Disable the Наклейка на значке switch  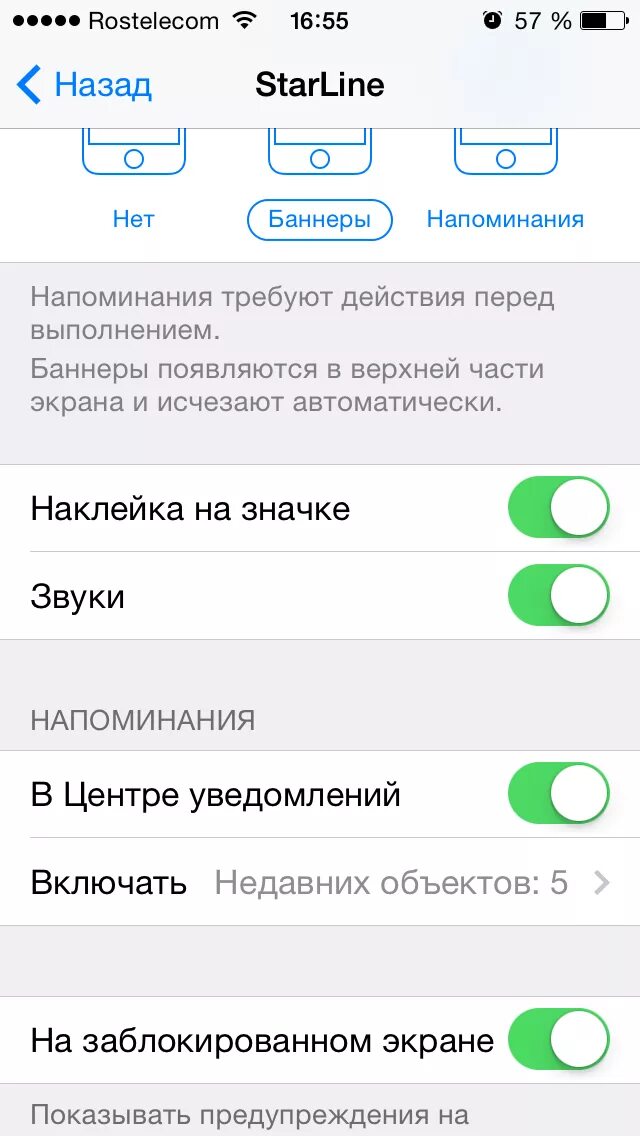(559, 508)
